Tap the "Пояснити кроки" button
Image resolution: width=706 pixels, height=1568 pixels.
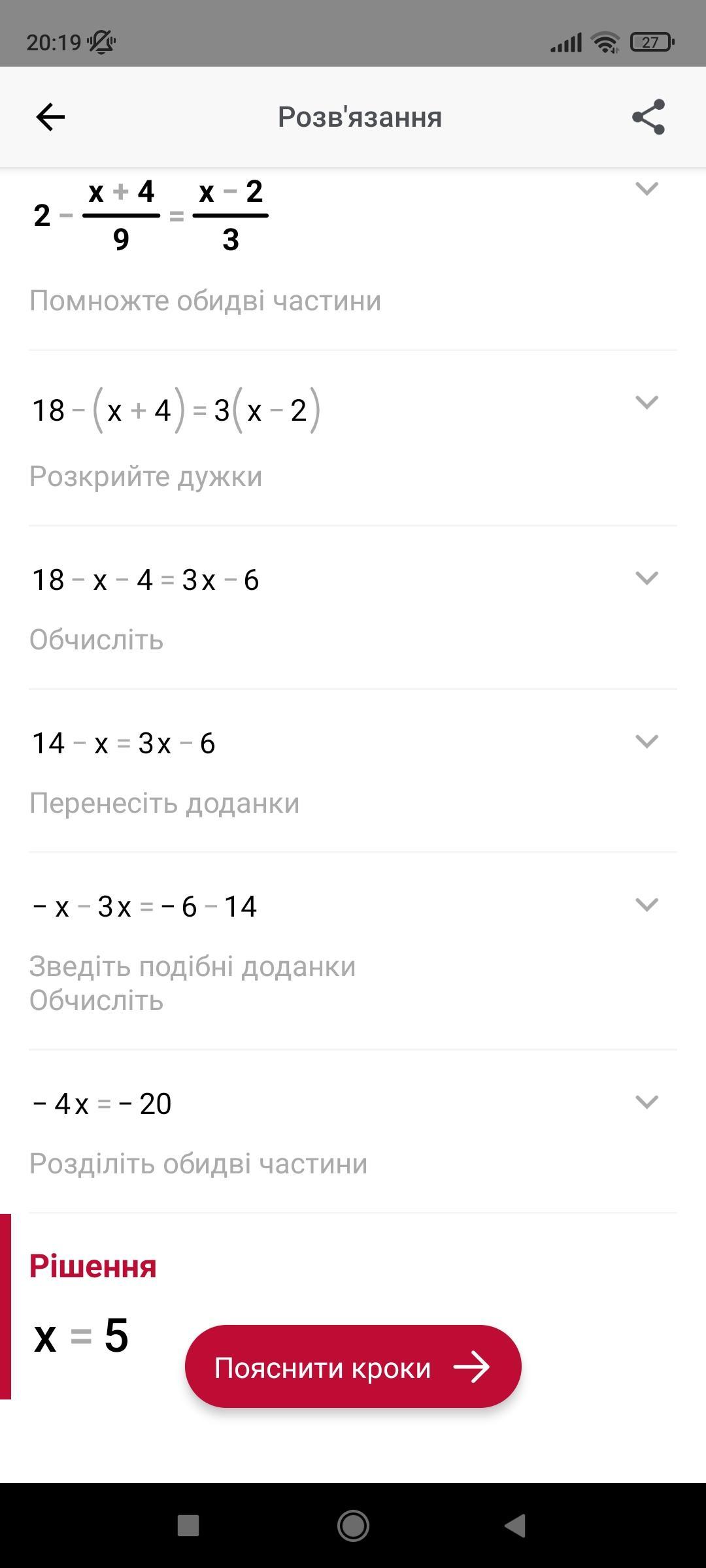(x=353, y=1367)
